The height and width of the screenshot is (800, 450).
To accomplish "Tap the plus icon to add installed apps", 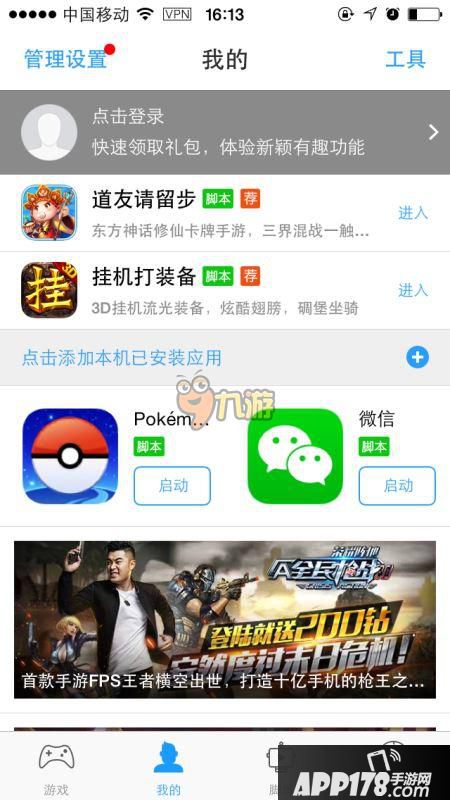I will [417, 357].
